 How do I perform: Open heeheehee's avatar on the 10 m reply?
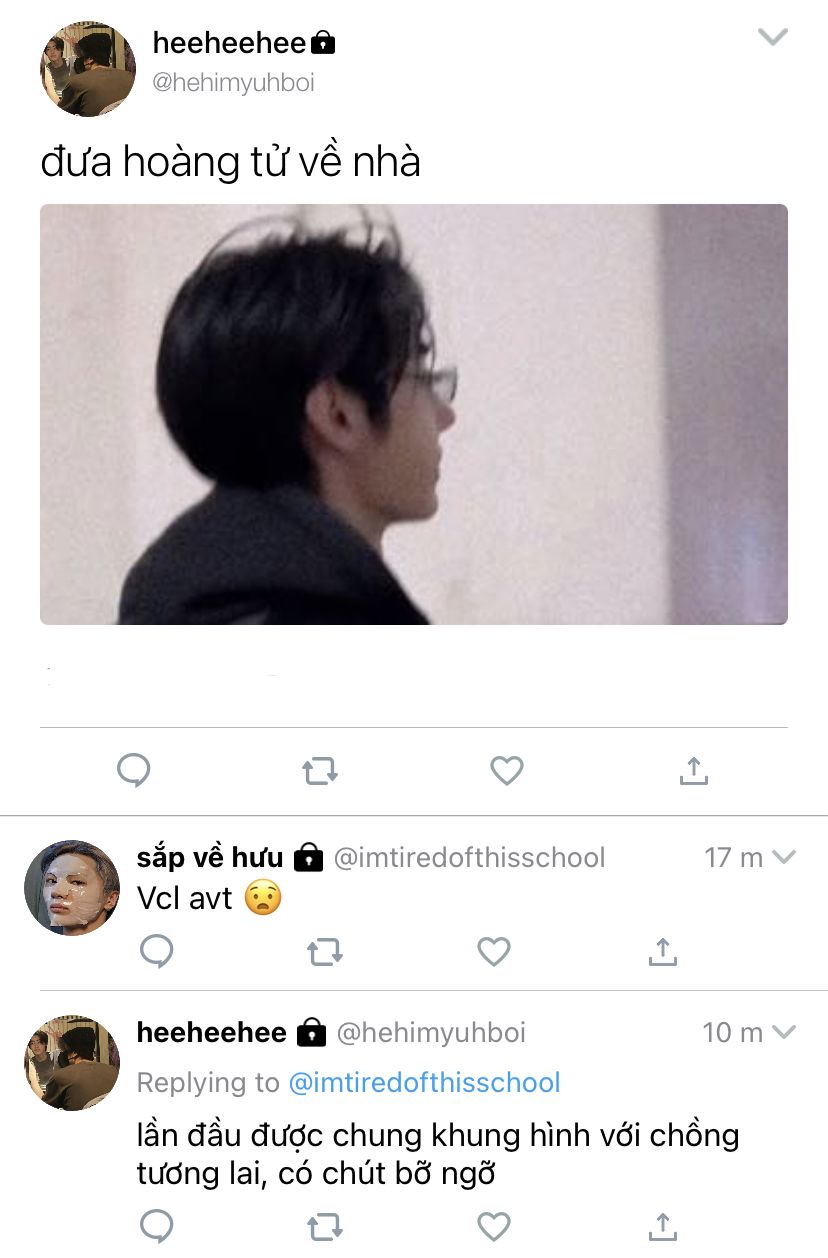click(x=72, y=1063)
